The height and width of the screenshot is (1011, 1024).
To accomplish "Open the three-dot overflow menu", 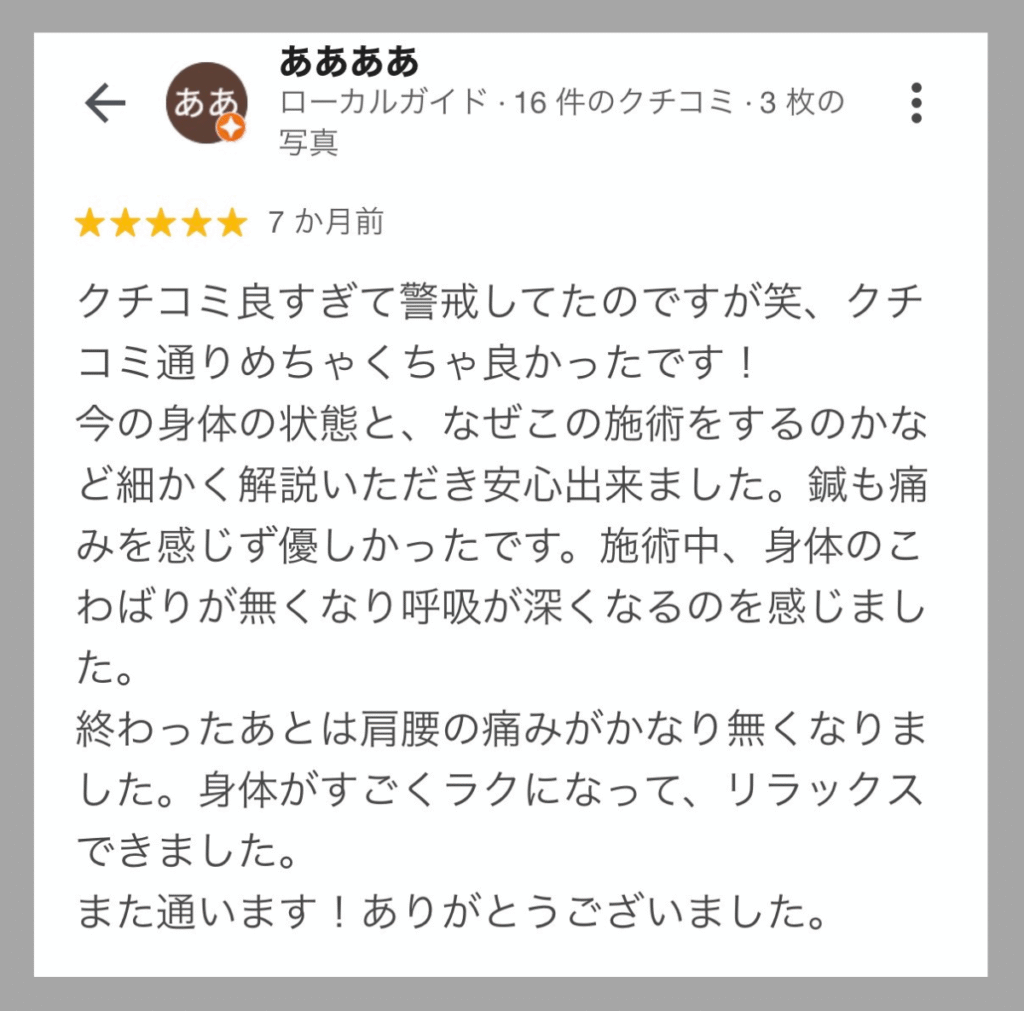I will pyautogui.click(x=915, y=103).
